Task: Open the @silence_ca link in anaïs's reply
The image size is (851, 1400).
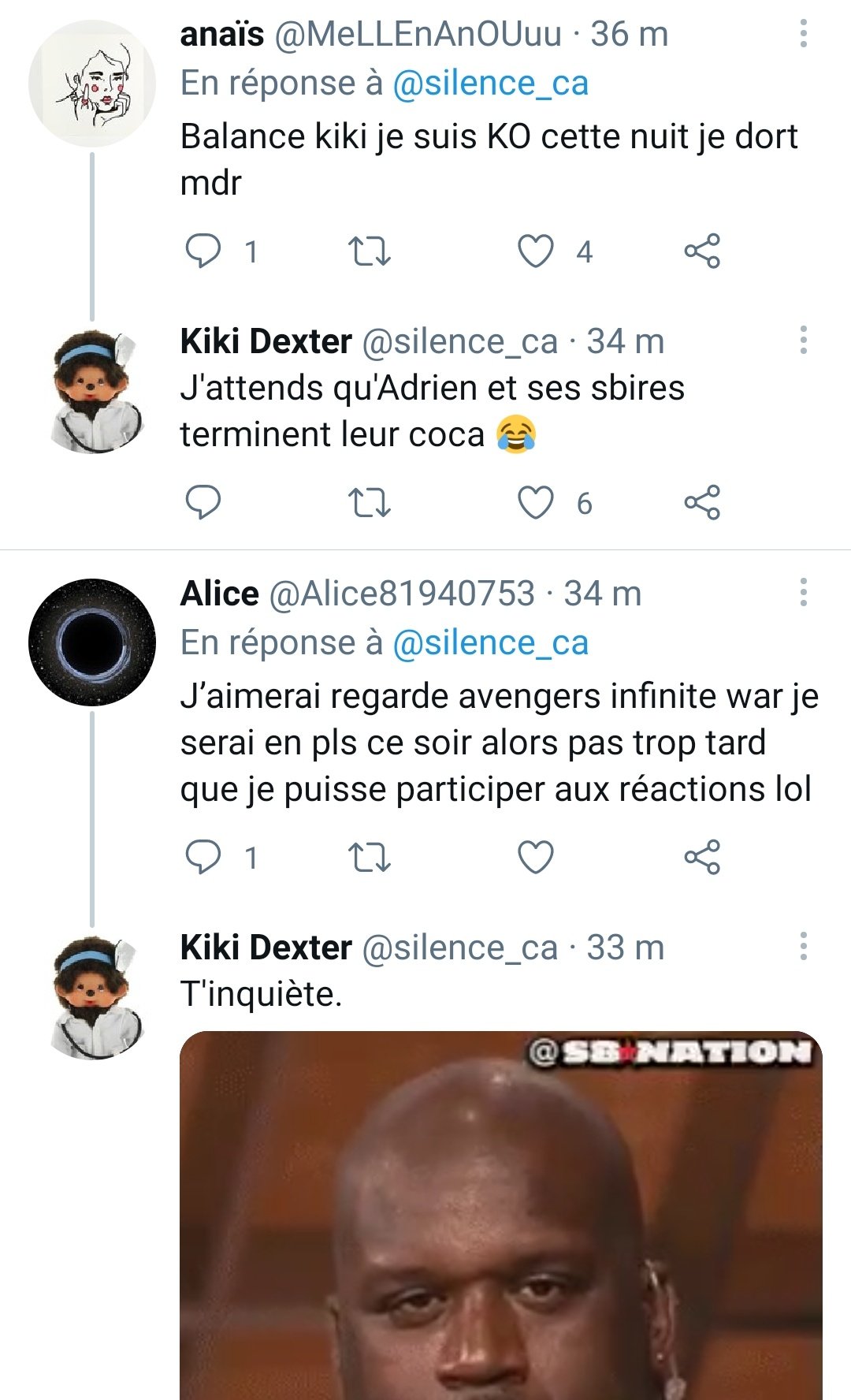Action: click(x=490, y=84)
